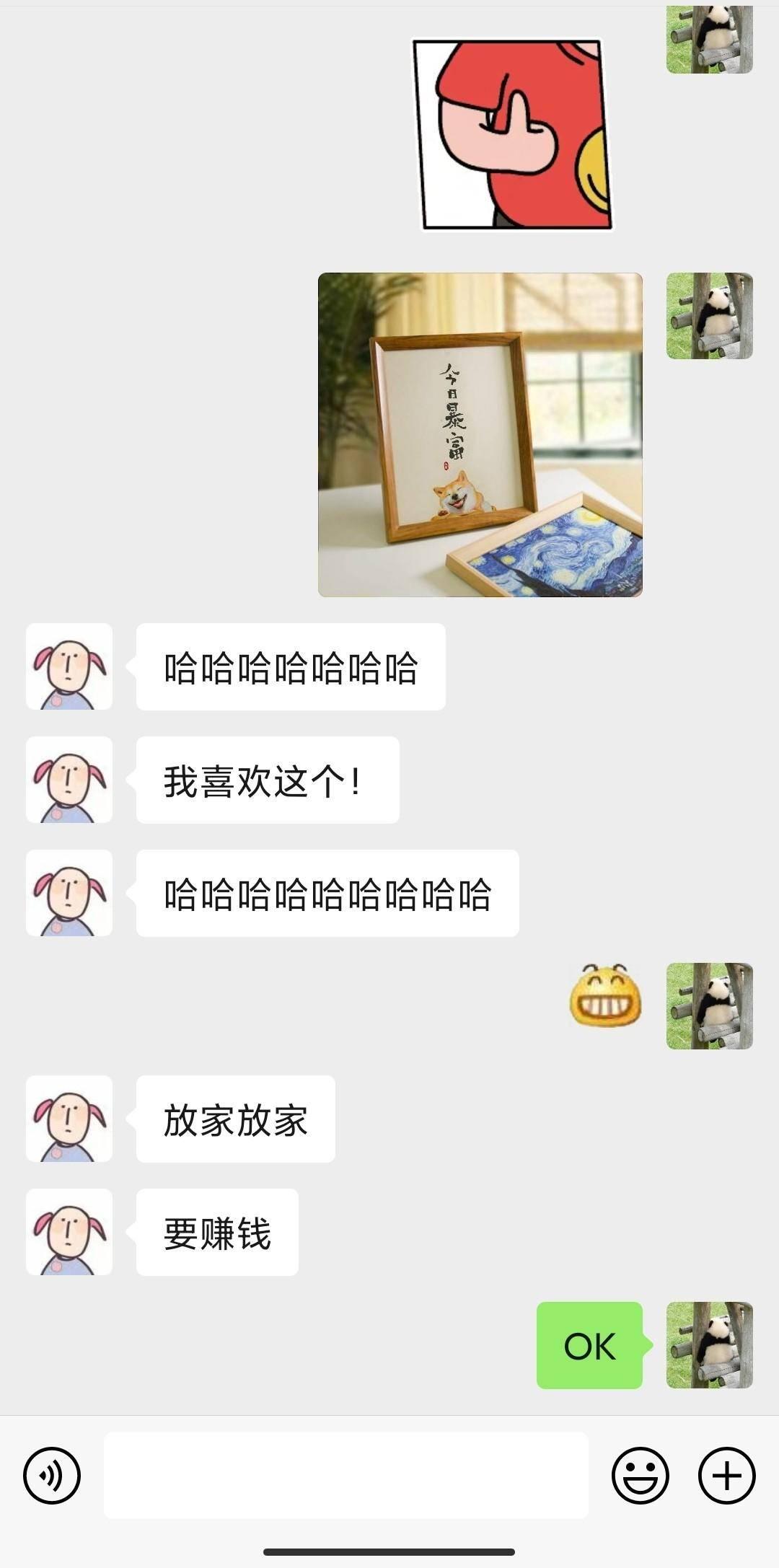Open the plus attachments menu
This screenshot has width=779, height=1568.
[726, 1476]
